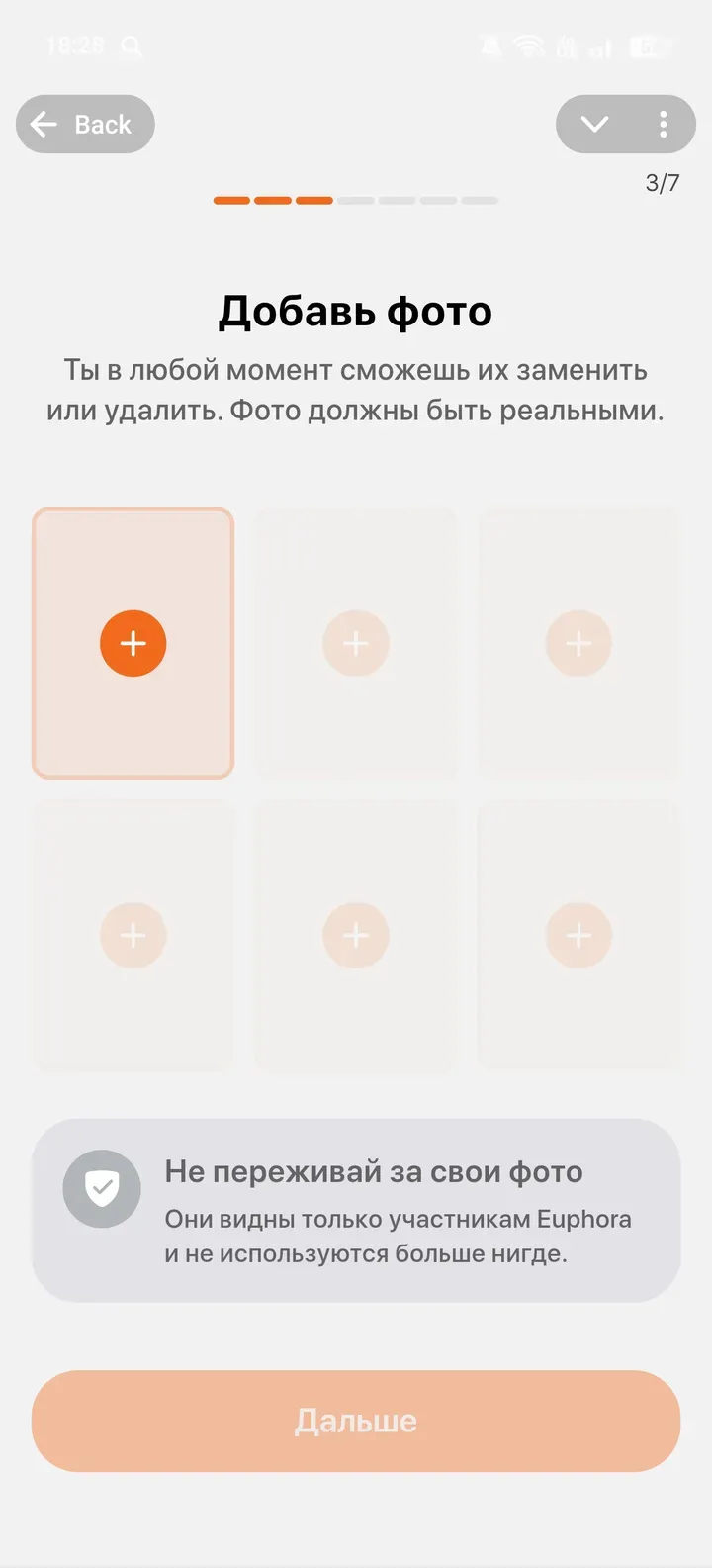This screenshot has height=1568, width=712.
Task: Tap the Дальше button
Action: (356, 1422)
